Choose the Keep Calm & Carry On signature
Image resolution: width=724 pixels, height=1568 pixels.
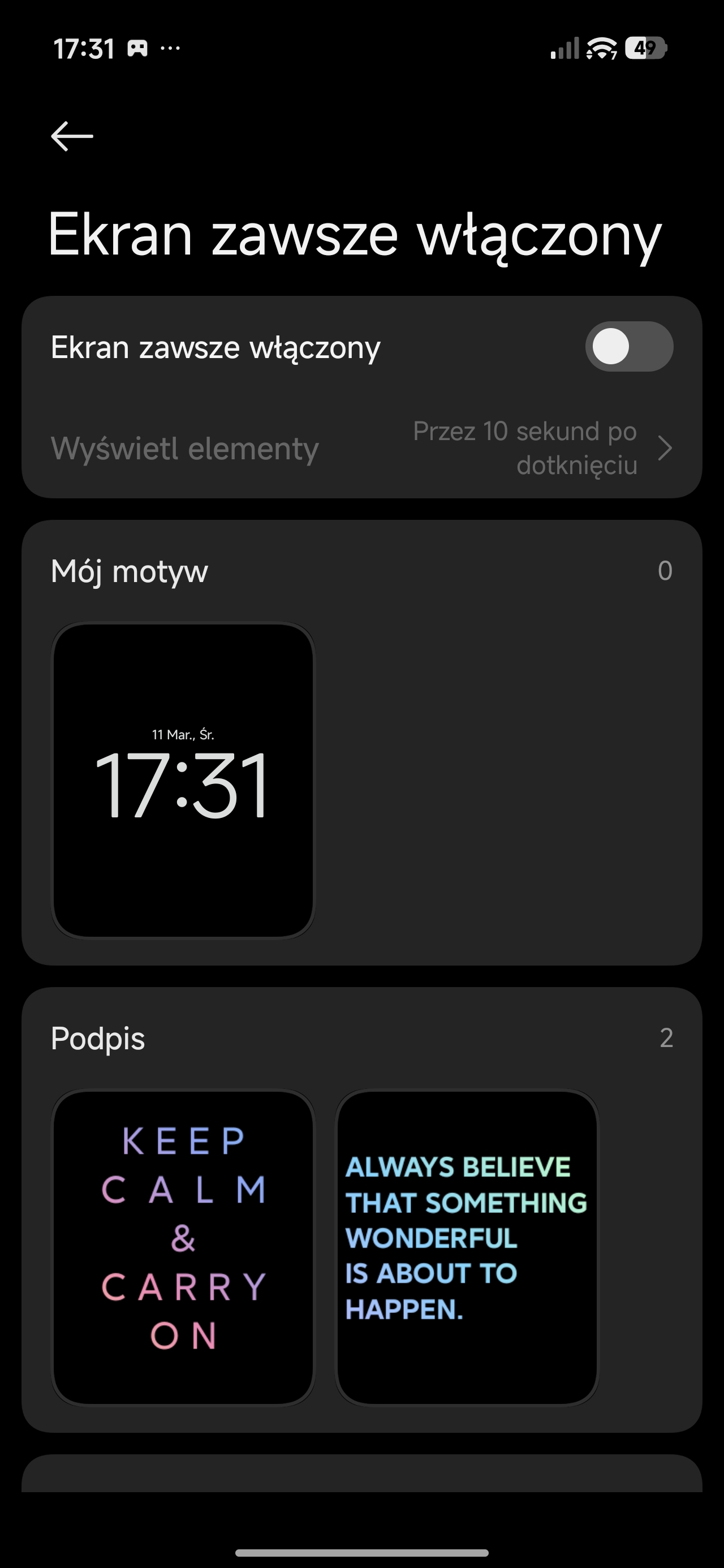click(183, 1247)
